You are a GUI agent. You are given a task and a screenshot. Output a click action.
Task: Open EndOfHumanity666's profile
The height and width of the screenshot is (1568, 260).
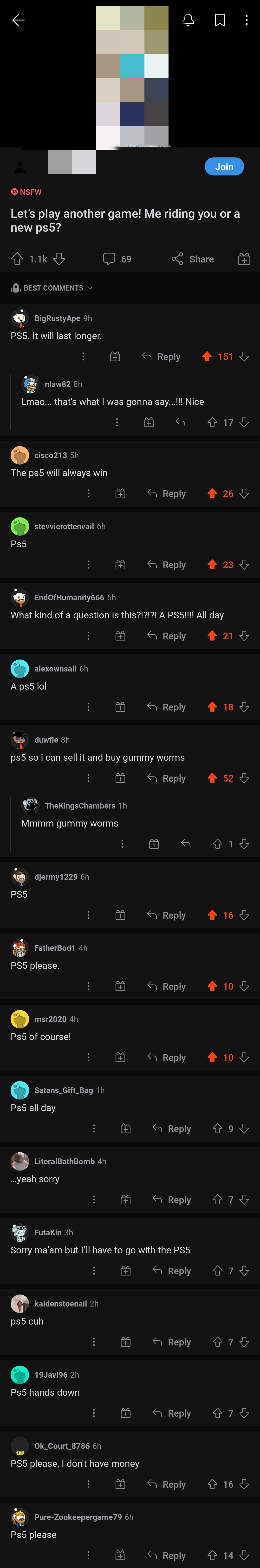[x=68, y=598]
